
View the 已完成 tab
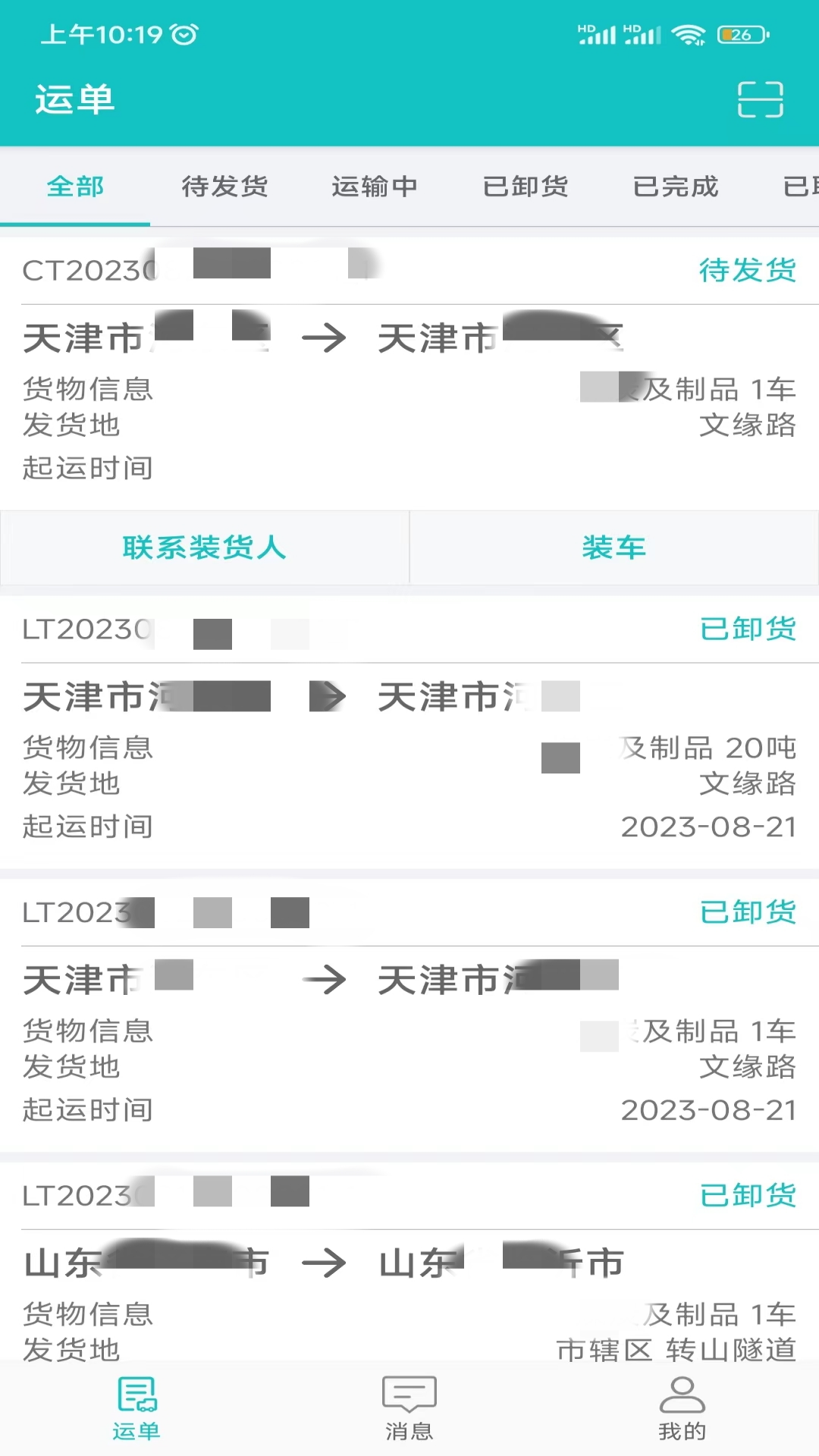coord(676,187)
